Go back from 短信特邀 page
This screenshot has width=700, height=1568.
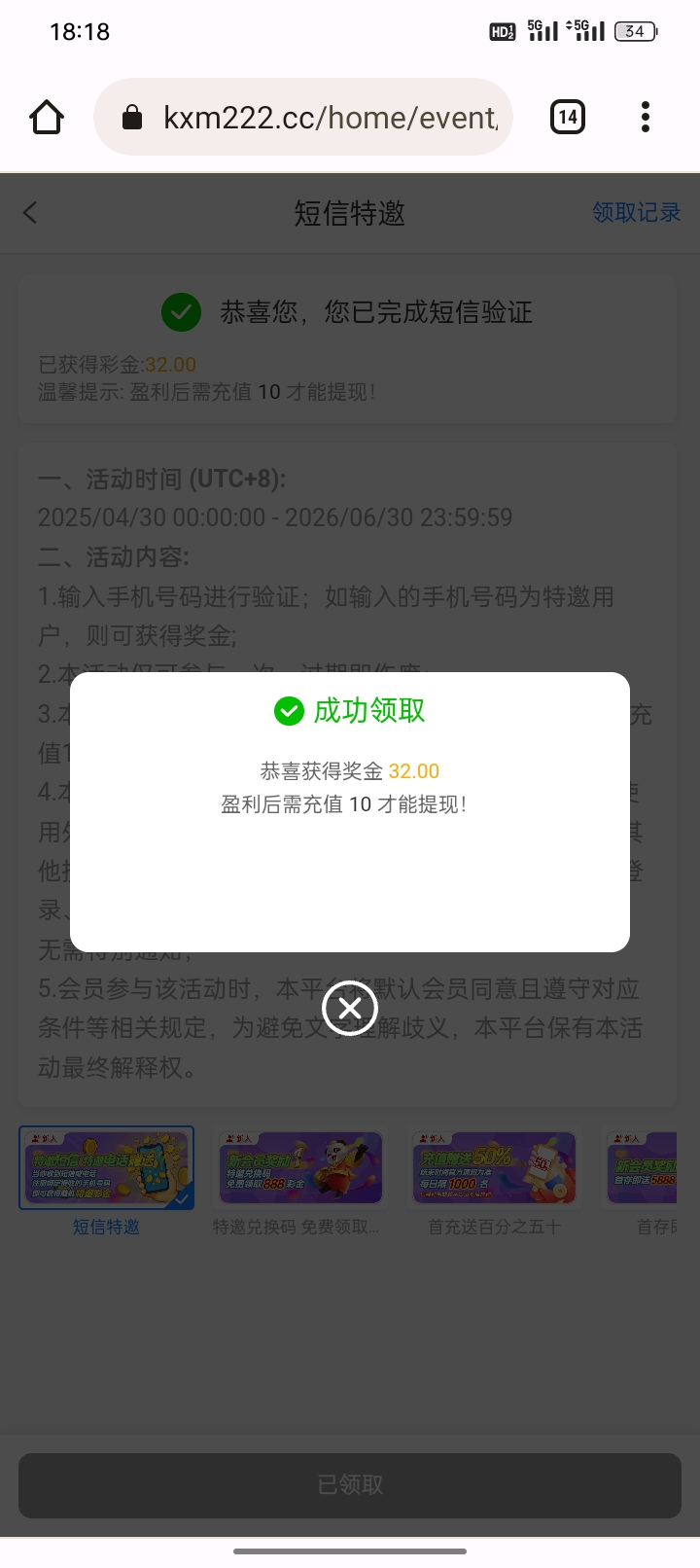tap(31, 213)
